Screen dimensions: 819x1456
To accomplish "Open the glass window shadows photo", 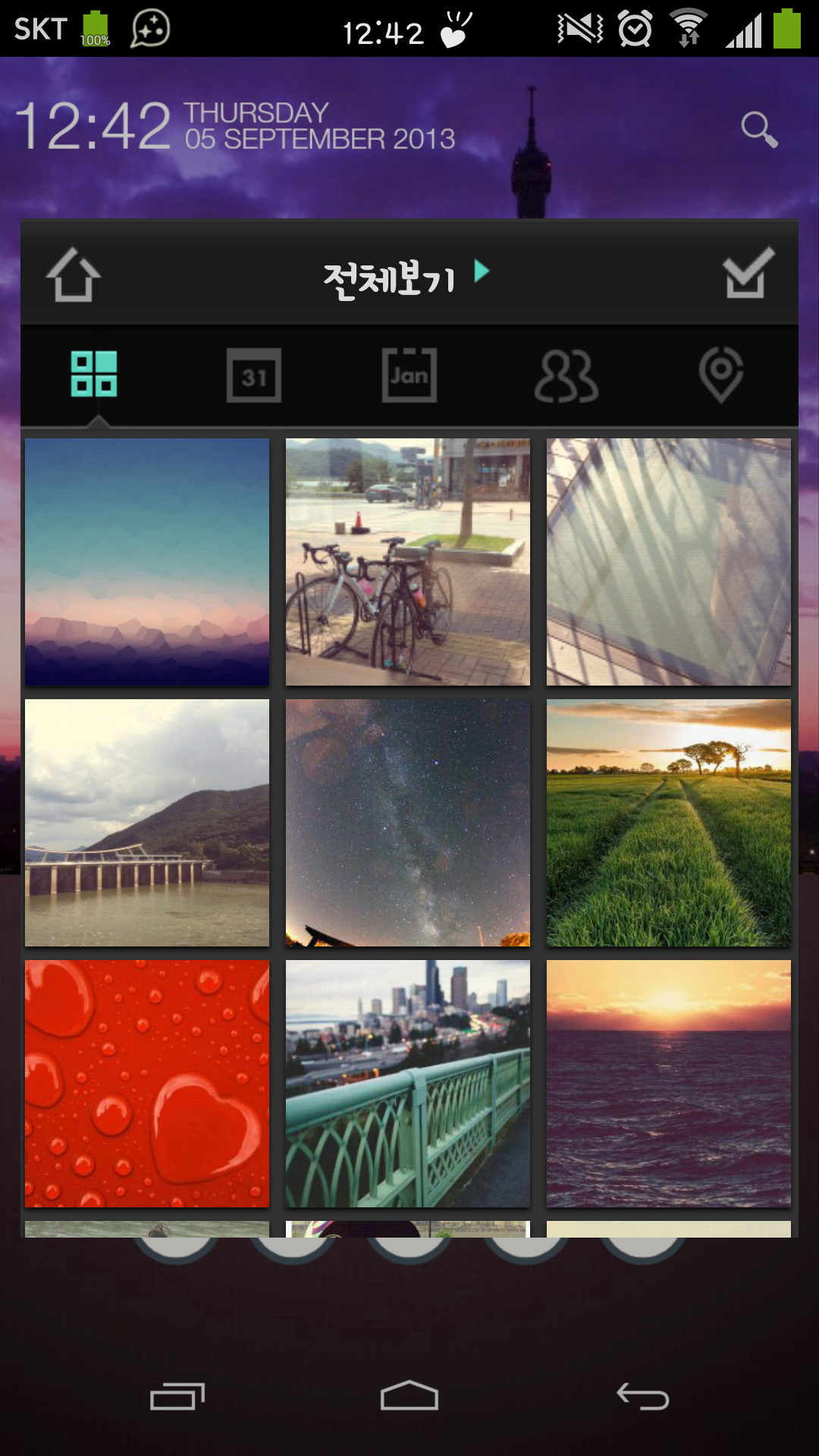I will pyautogui.click(x=669, y=562).
